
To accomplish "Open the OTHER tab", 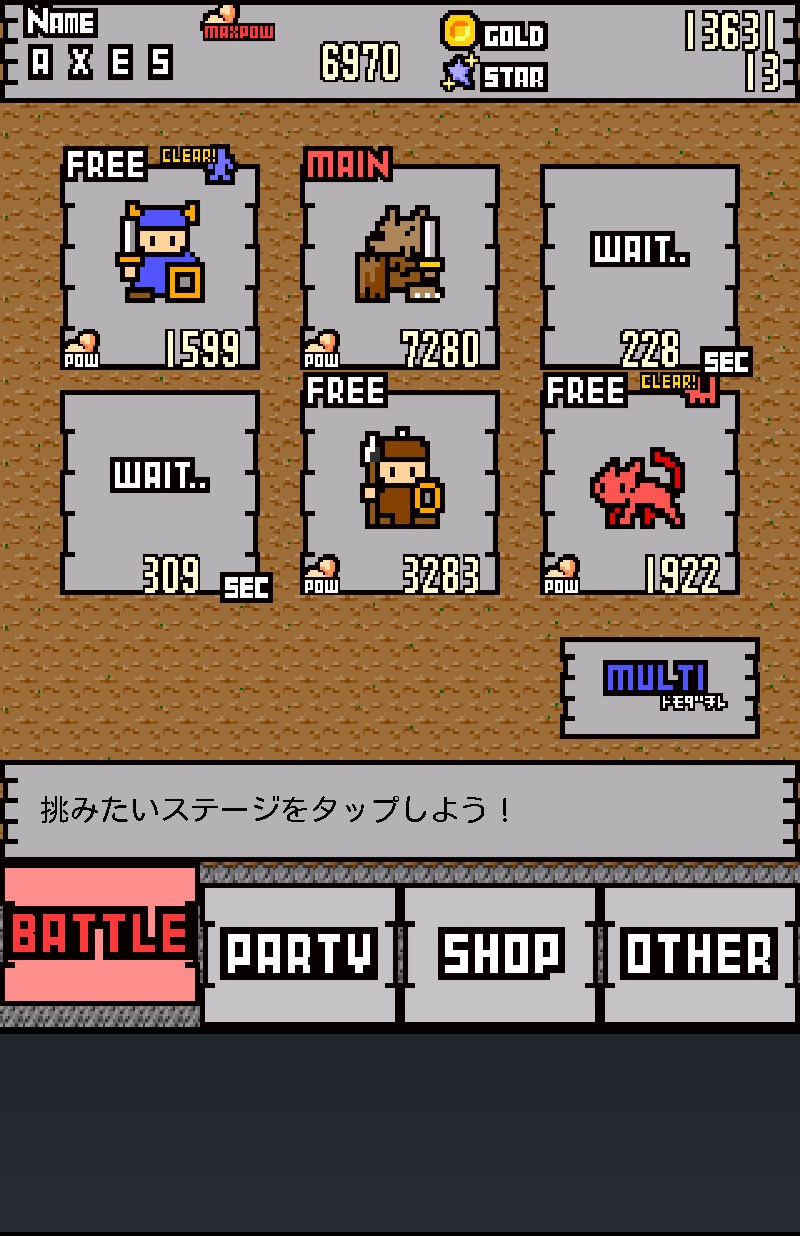I will [x=699, y=953].
